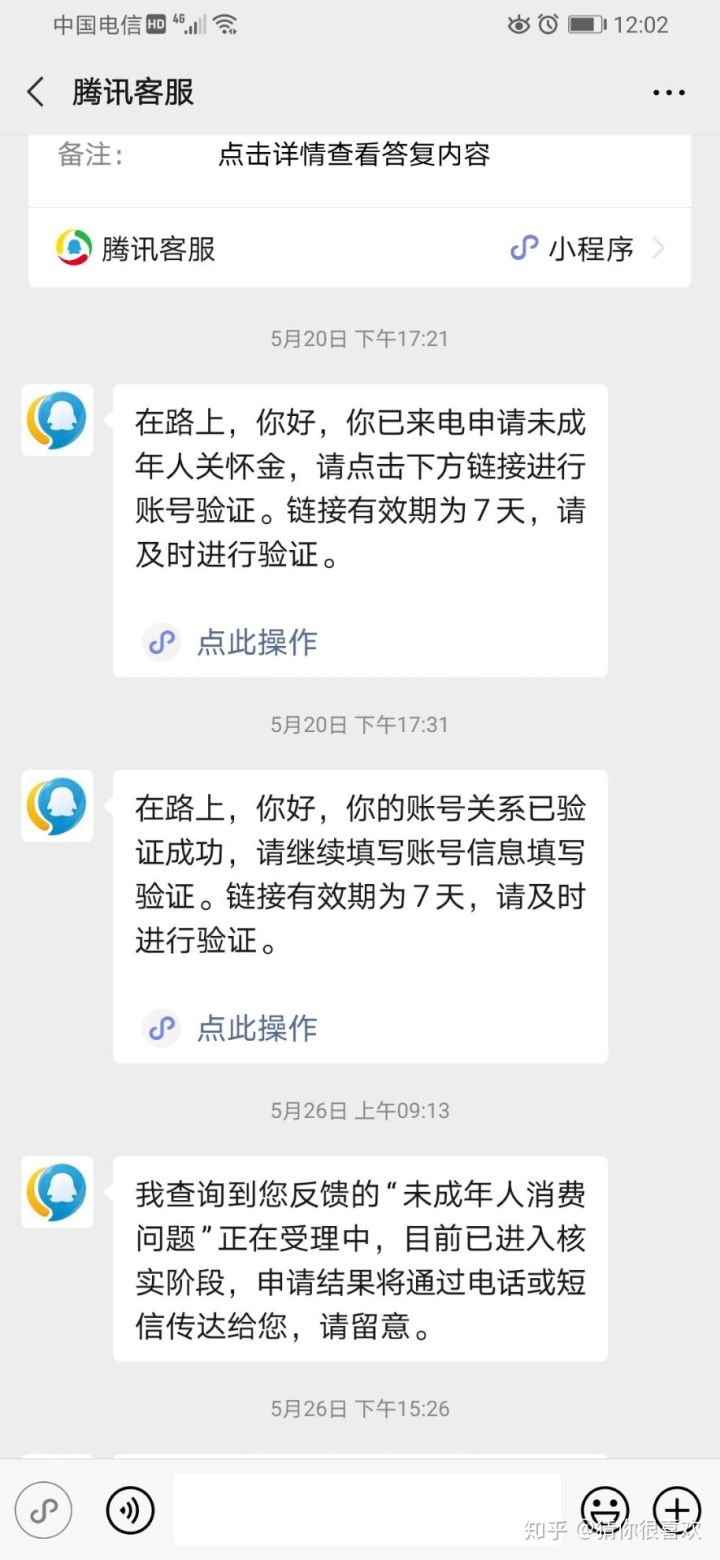The image size is (720, 1560).
Task: Focus the message text field
Action: point(367,1510)
